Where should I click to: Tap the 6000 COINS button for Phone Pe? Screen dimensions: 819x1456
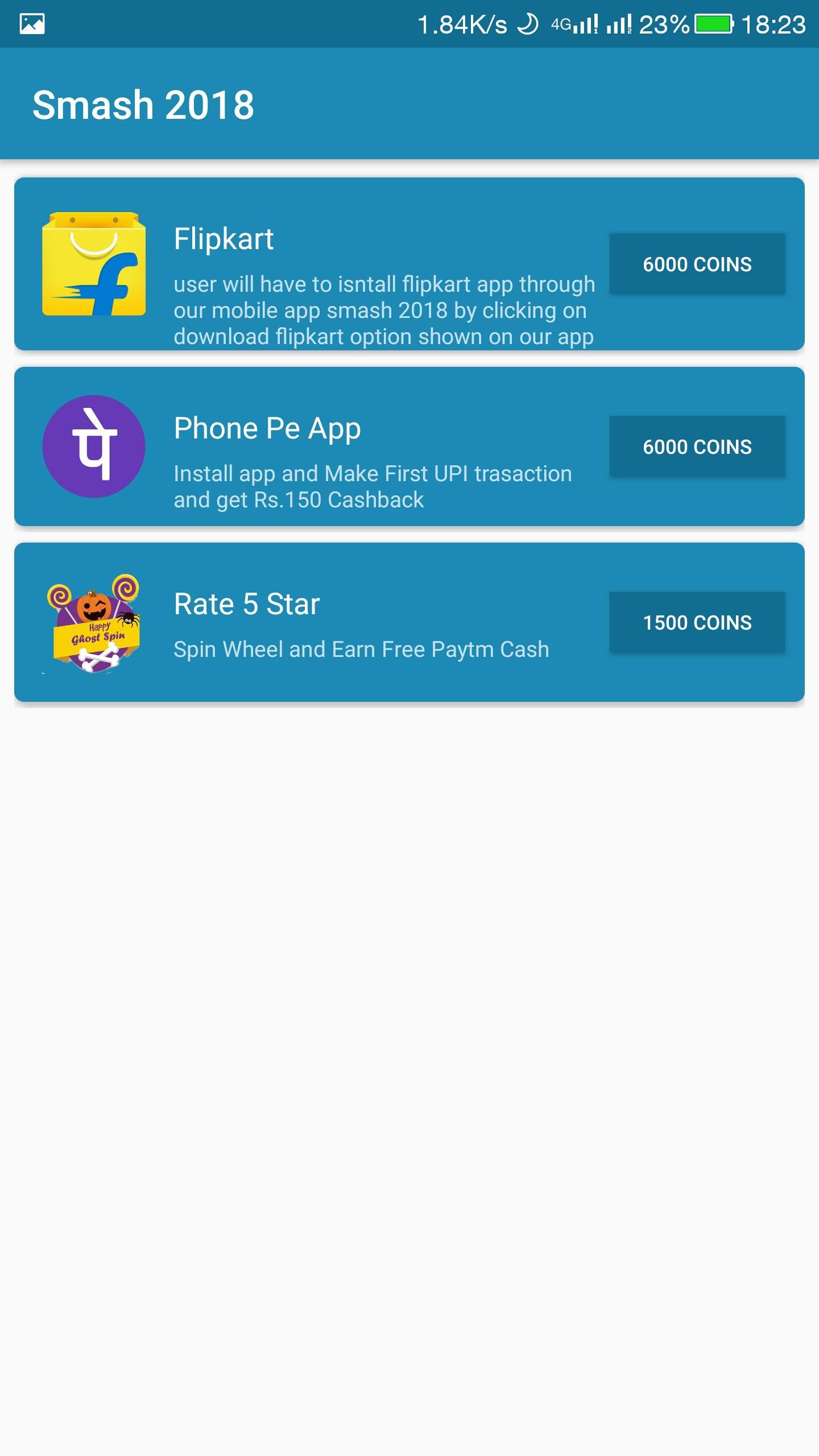[697, 447]
